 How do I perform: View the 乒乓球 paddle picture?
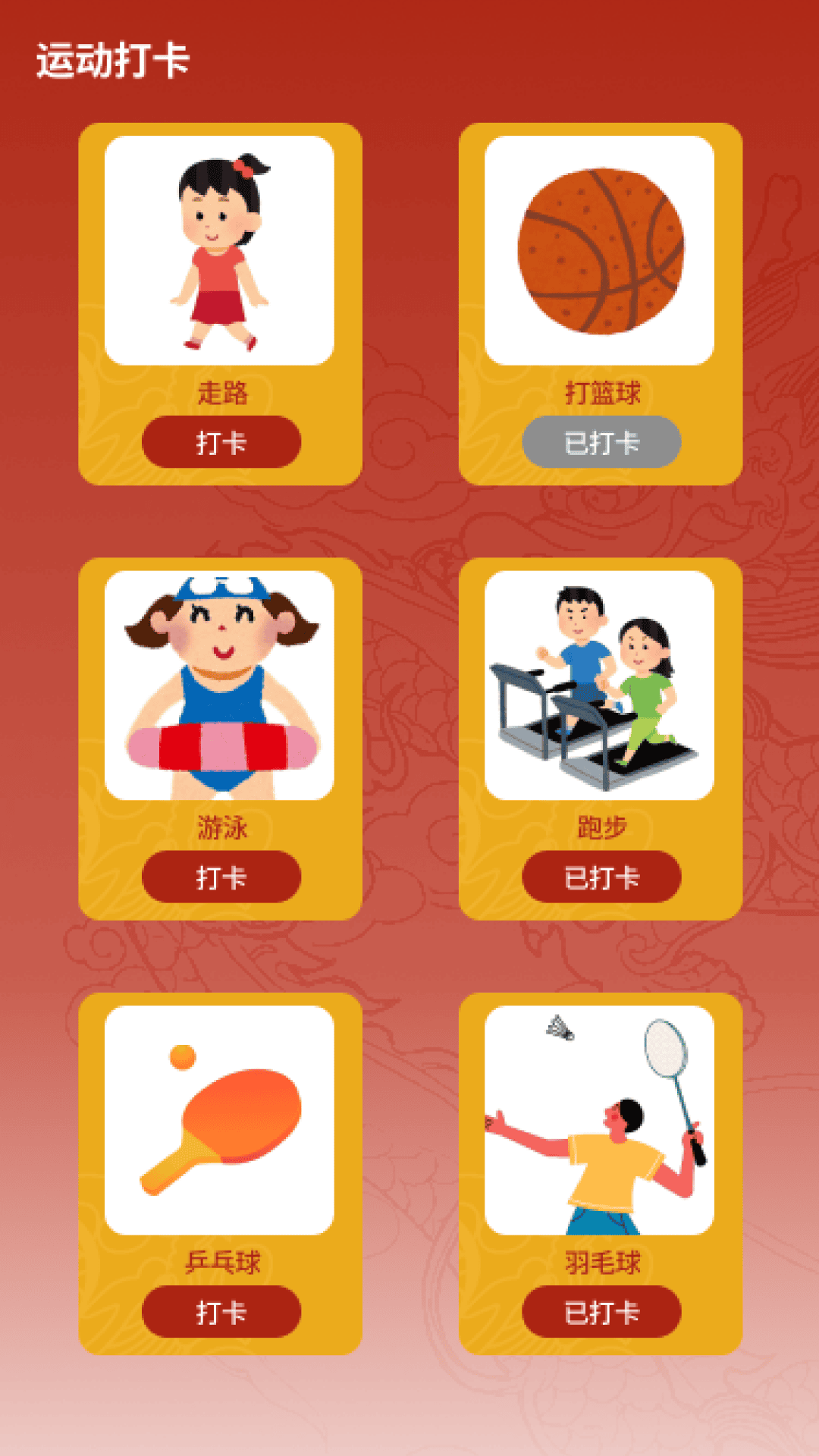pyautogui.click(x=219, y=1120)
